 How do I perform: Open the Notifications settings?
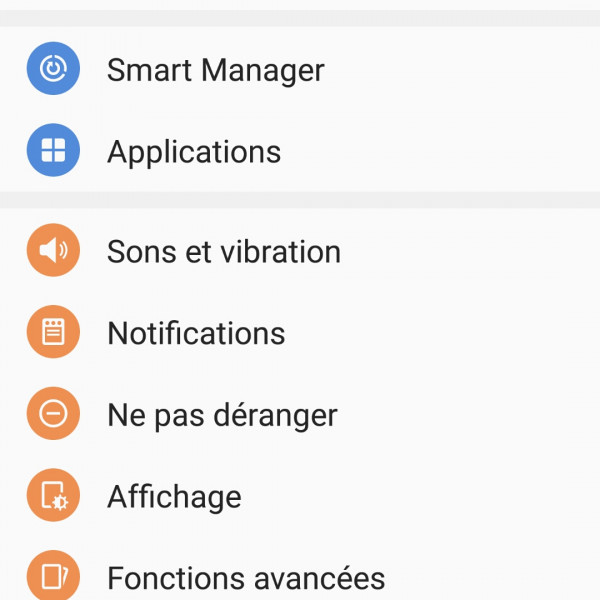click(x=196, y=333)
